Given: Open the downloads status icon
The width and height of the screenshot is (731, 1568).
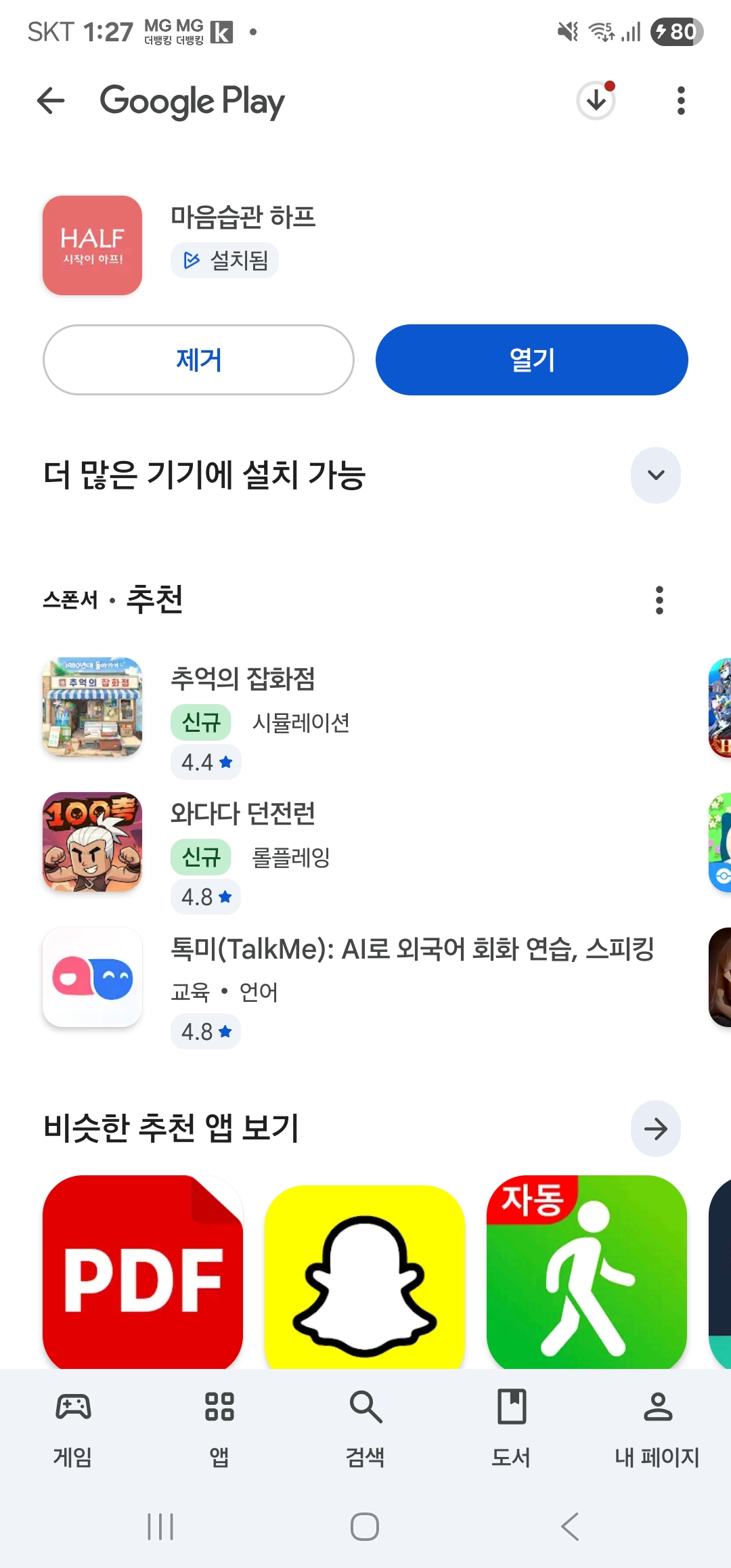Looking at the screenshot, I should pyautogui.click(x=596, y=101).
